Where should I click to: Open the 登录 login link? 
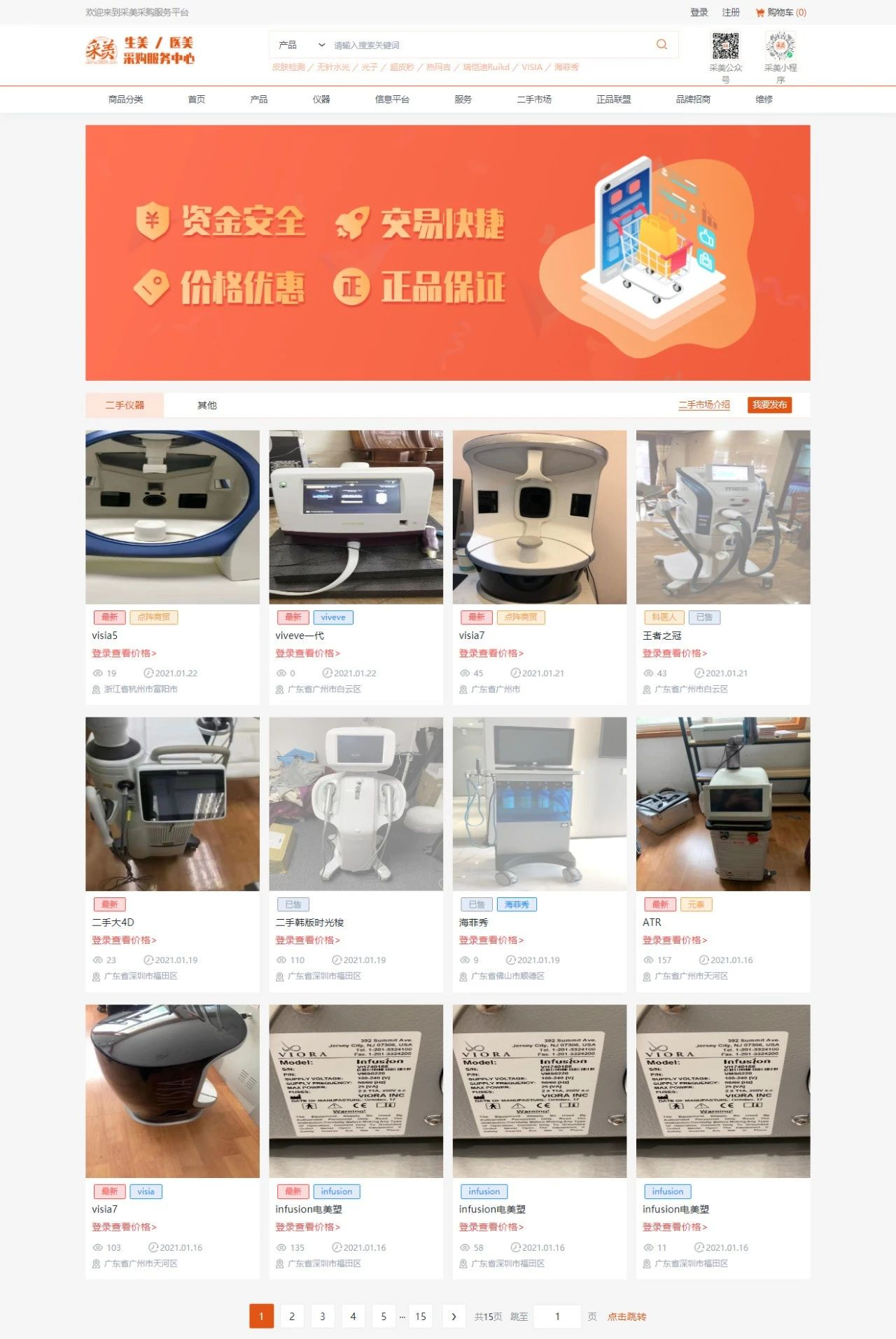click(x=699, y=13)
